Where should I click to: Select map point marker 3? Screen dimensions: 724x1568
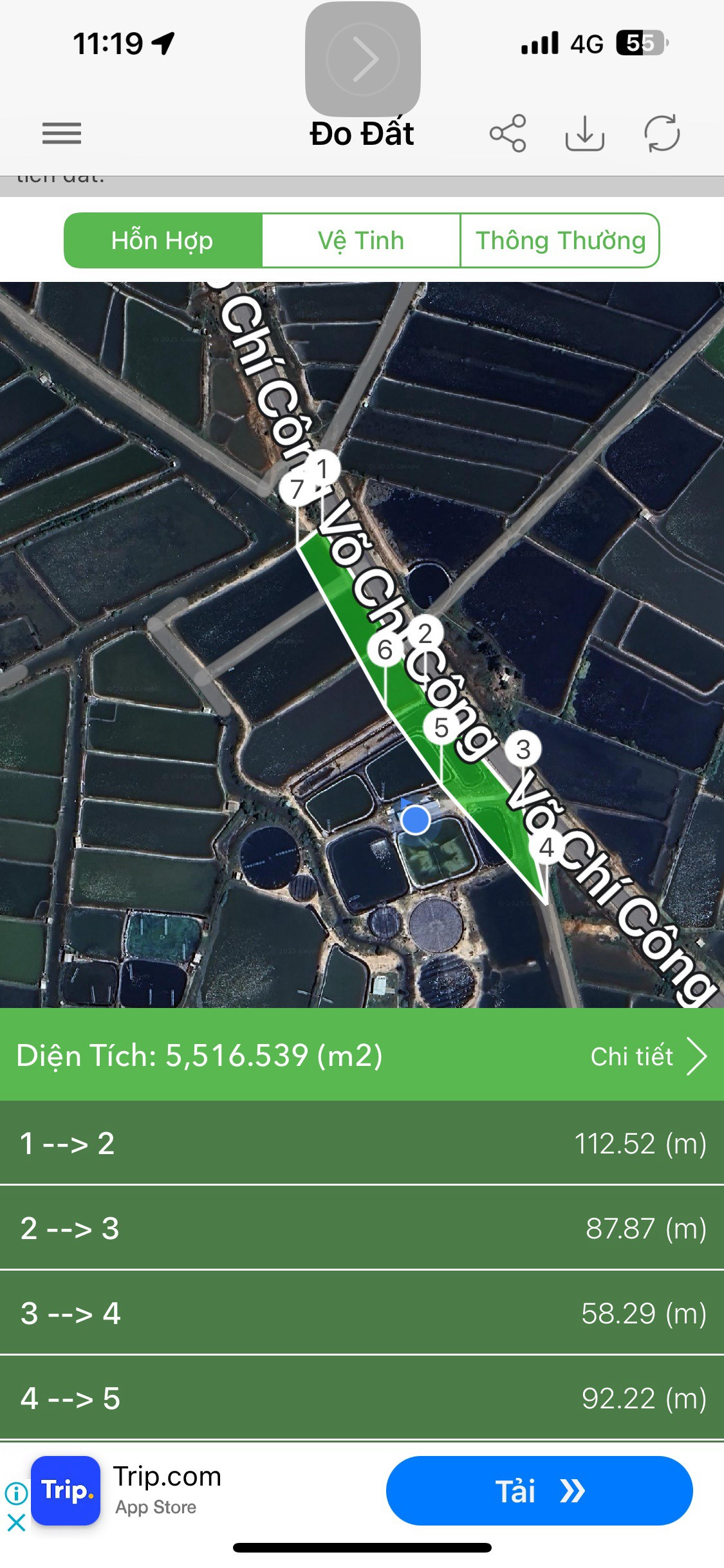[x=523, y=749]
